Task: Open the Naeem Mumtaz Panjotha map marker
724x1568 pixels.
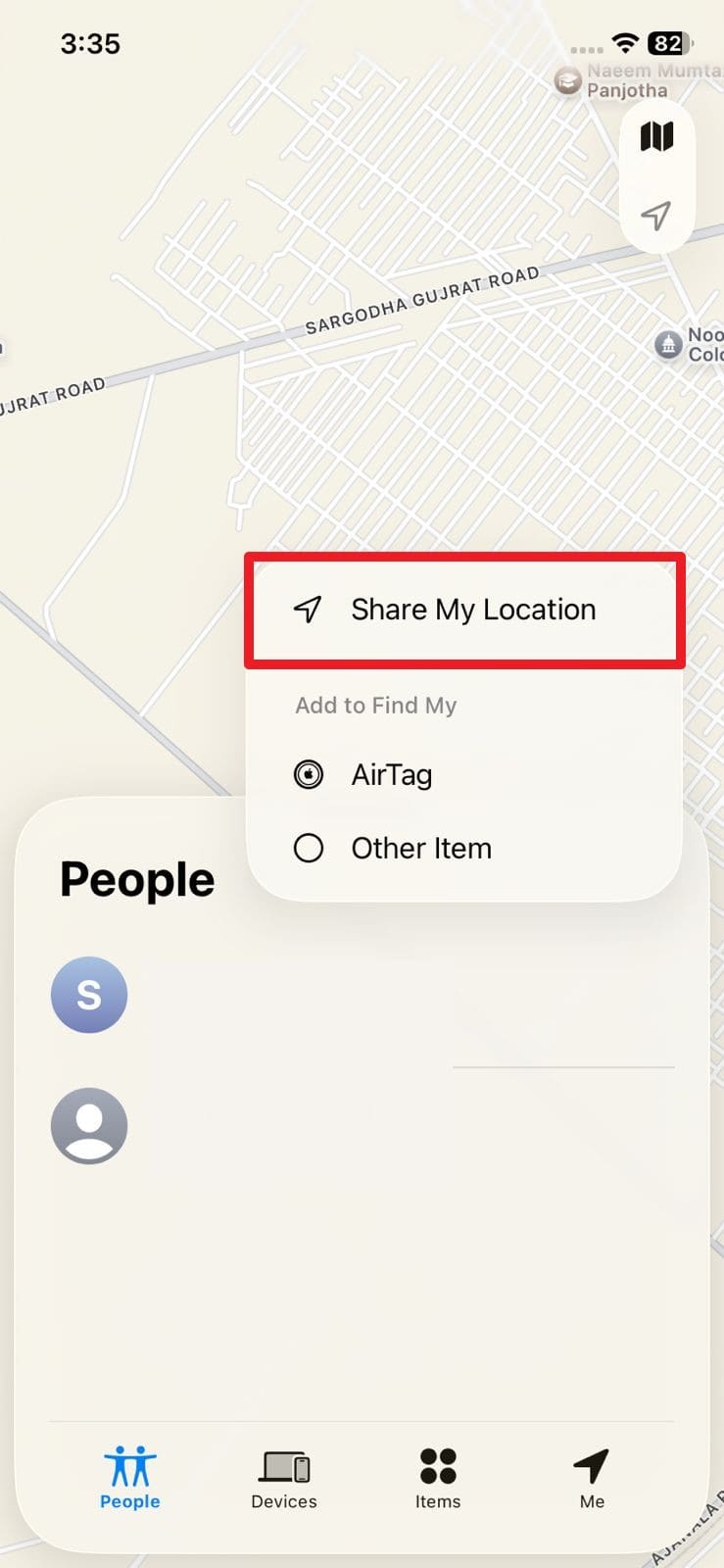Action: click(566, 81)
